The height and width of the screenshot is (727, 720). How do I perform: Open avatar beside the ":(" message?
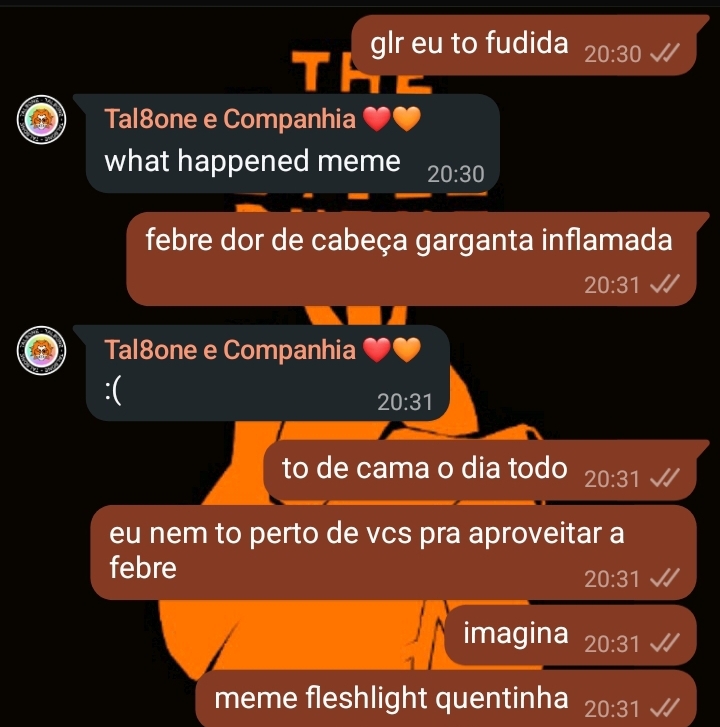tap(42, 351)
